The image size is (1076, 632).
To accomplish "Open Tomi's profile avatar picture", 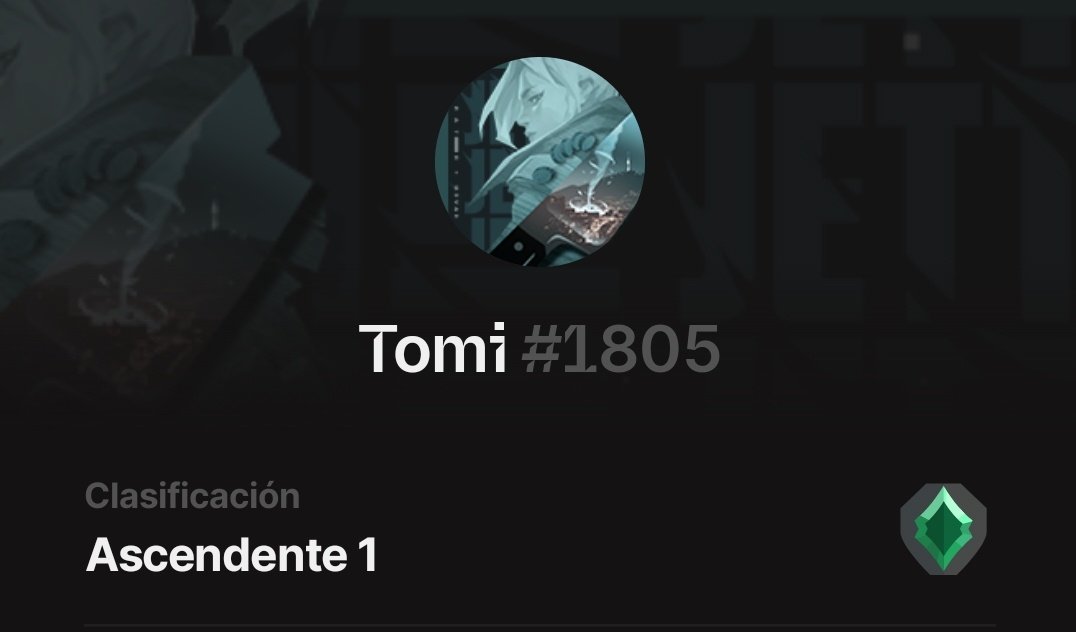I will tap(539, 161).
